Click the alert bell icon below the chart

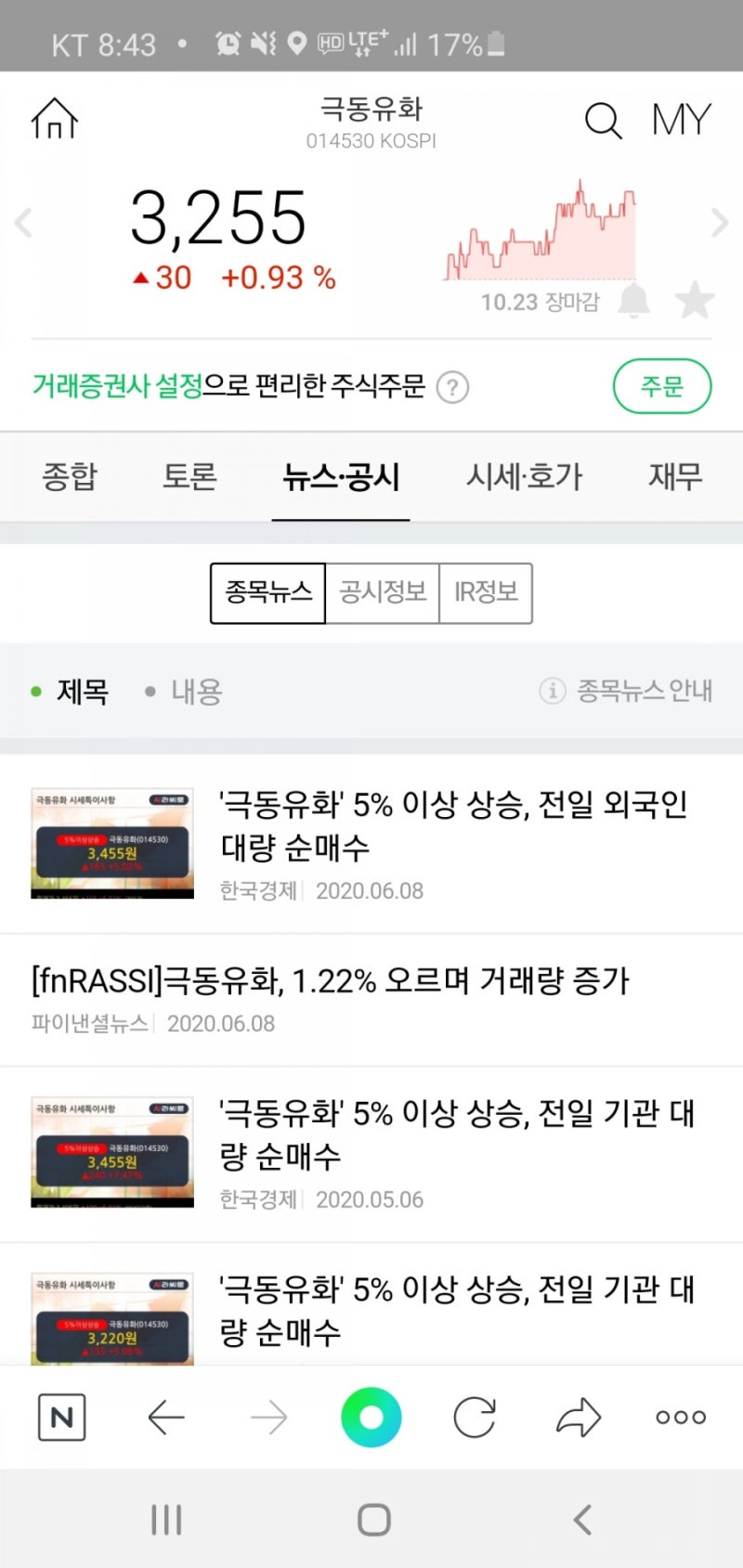(635, 300)
